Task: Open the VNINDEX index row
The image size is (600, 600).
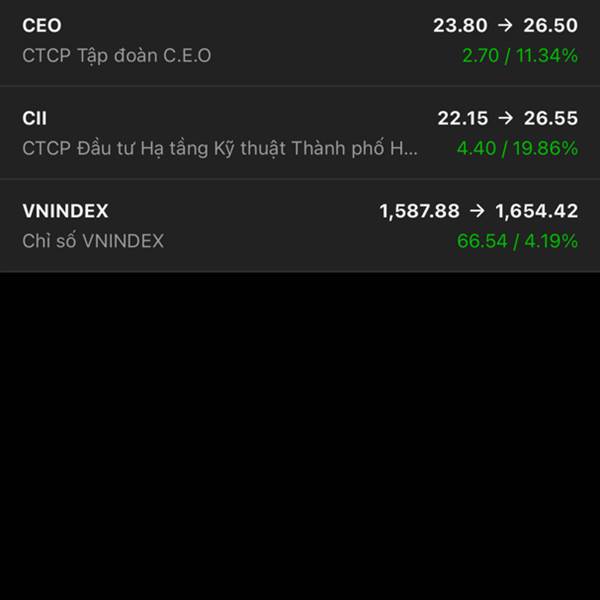Action: pyautogui.click(x=300, y=226)
